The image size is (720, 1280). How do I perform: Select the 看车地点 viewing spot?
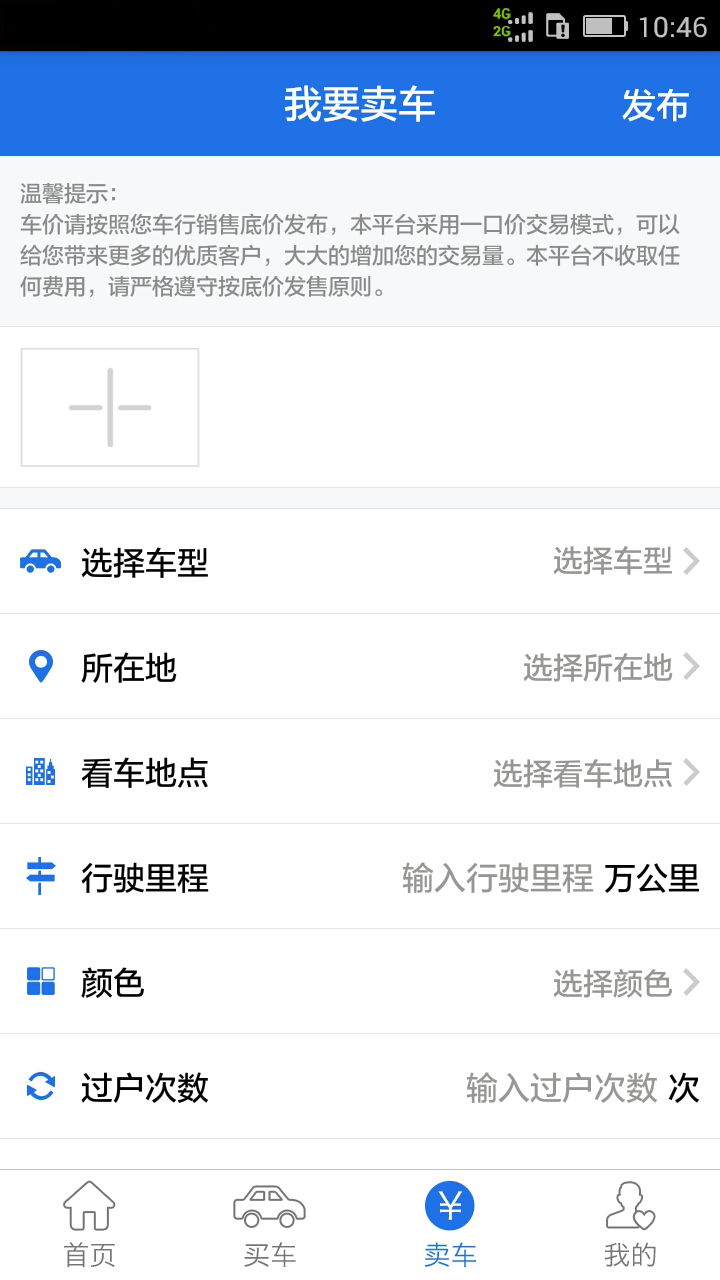360,772
